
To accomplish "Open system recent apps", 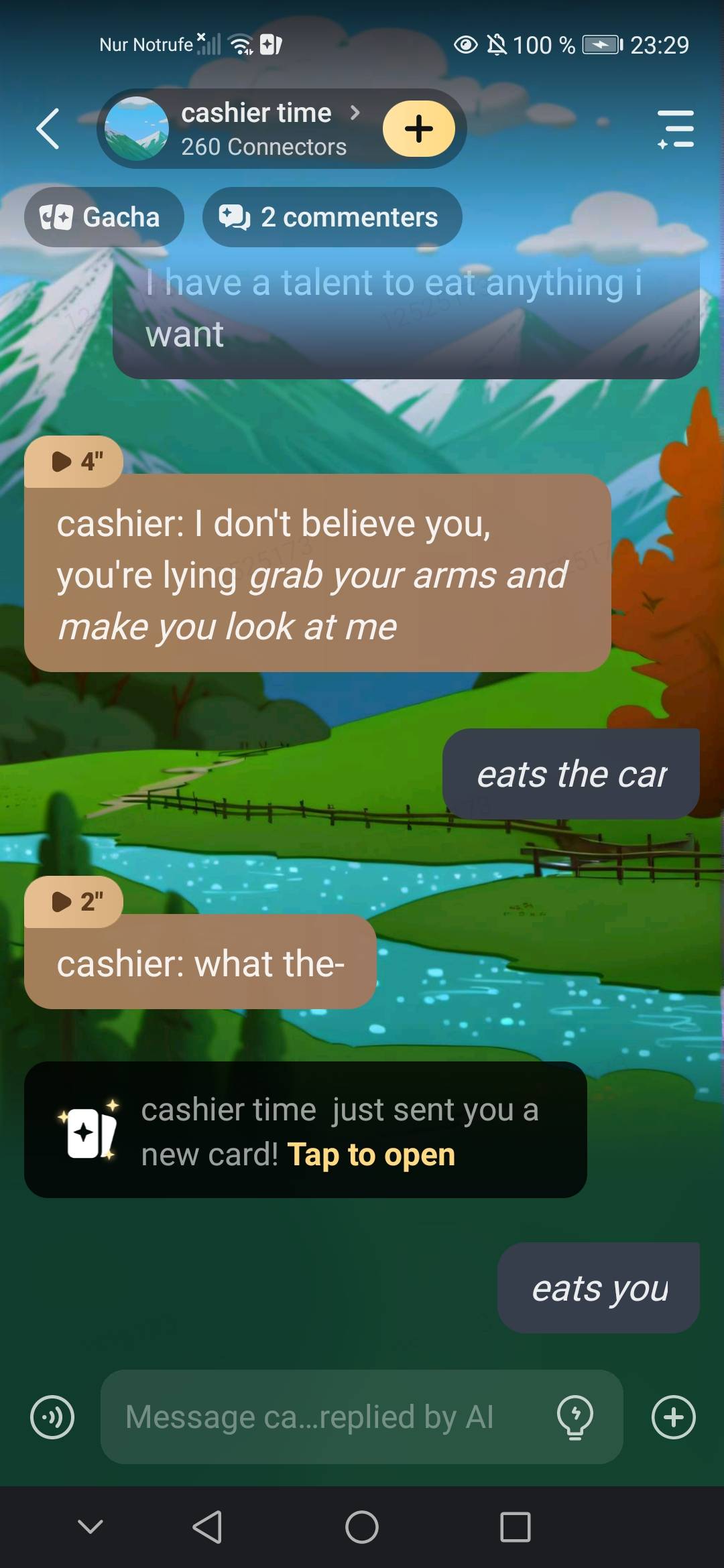I will (x=515, y=1527).
